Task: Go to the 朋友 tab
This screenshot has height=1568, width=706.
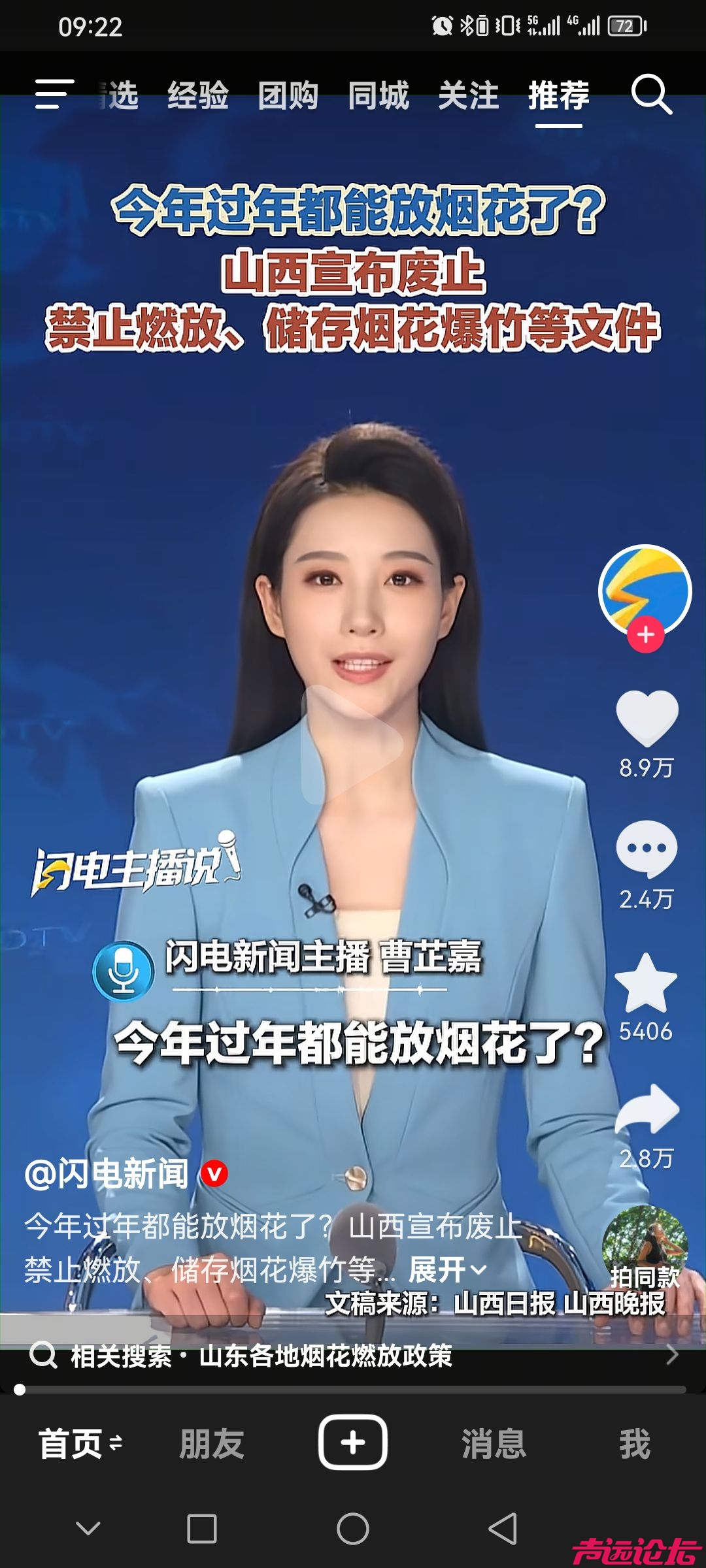Action: tap(212, 1443)
